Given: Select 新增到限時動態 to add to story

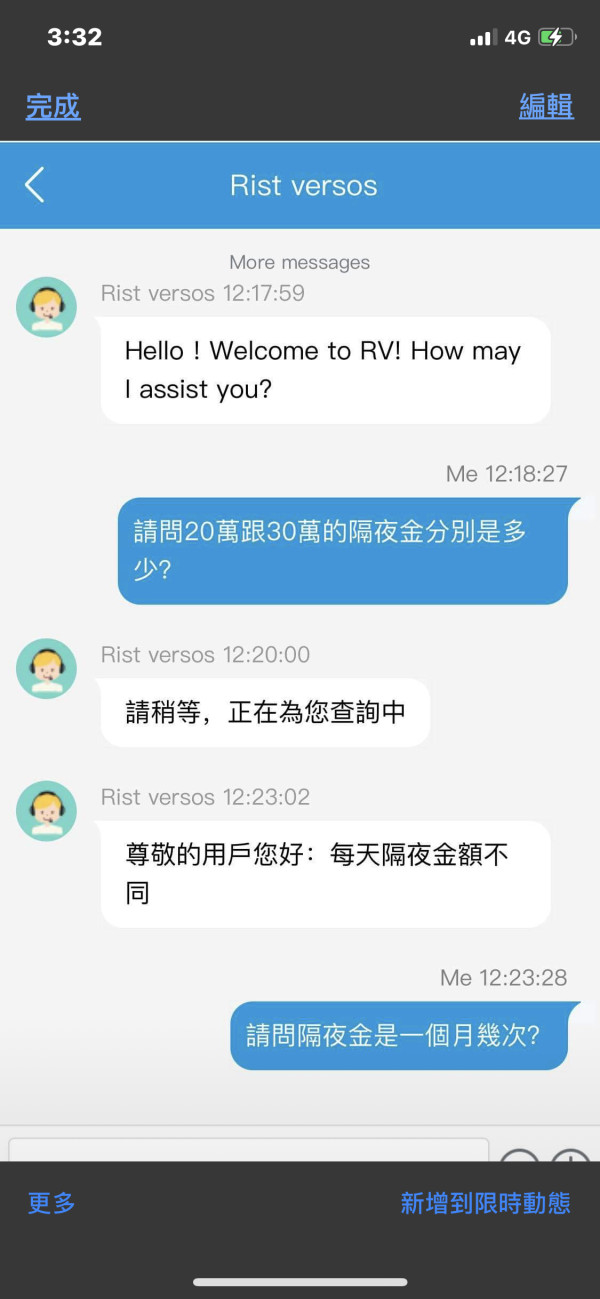Looking at the screenshot, I should point(486,1203).
